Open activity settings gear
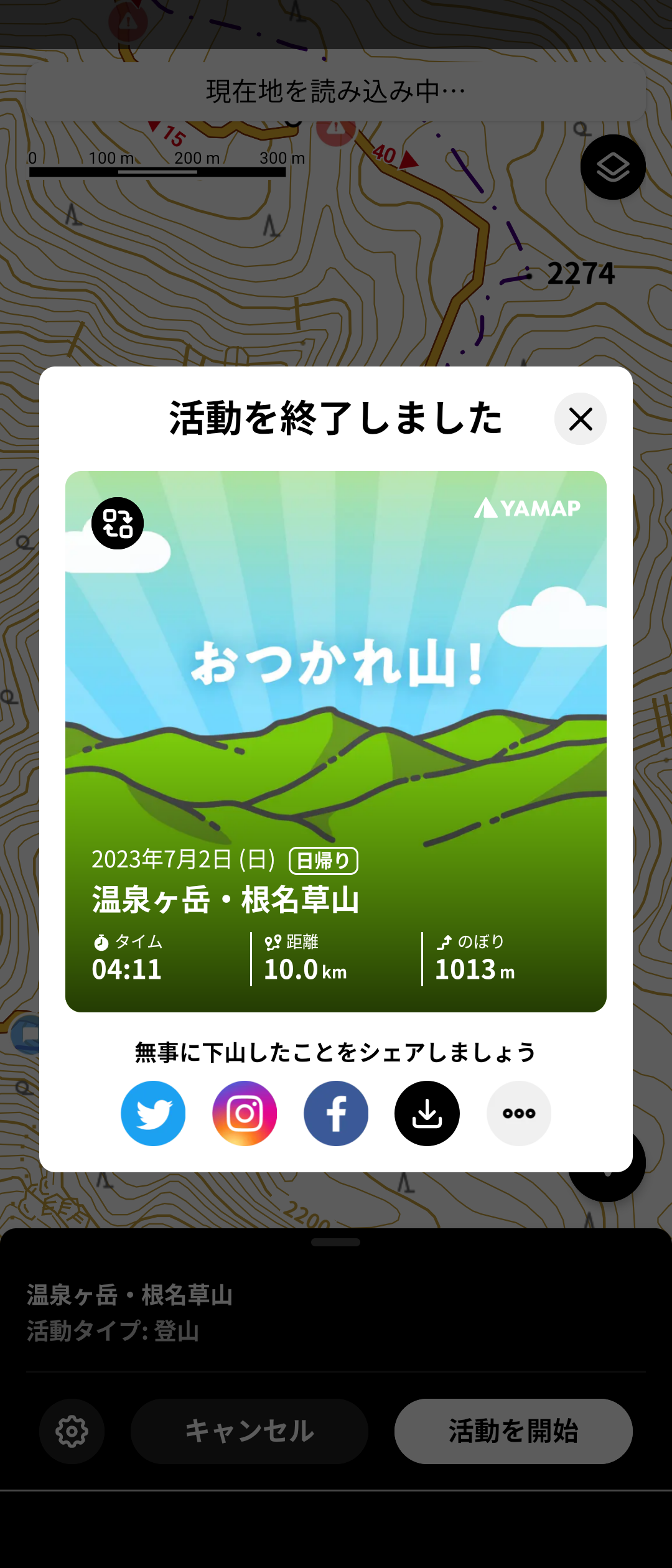Image resolution: width=672 pixels, height=1568 pixels. coord(72,1431)
